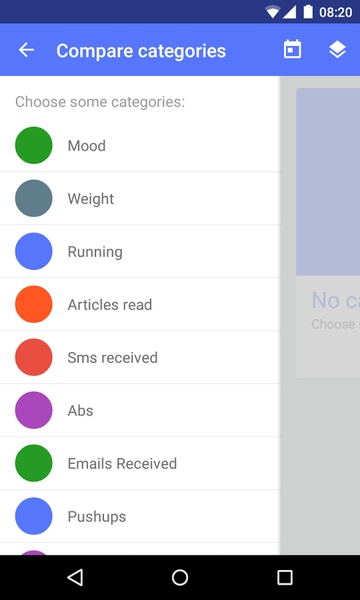The image size is (360, 600).
Task: Choose the Abs category
Action: coord(140,410)
